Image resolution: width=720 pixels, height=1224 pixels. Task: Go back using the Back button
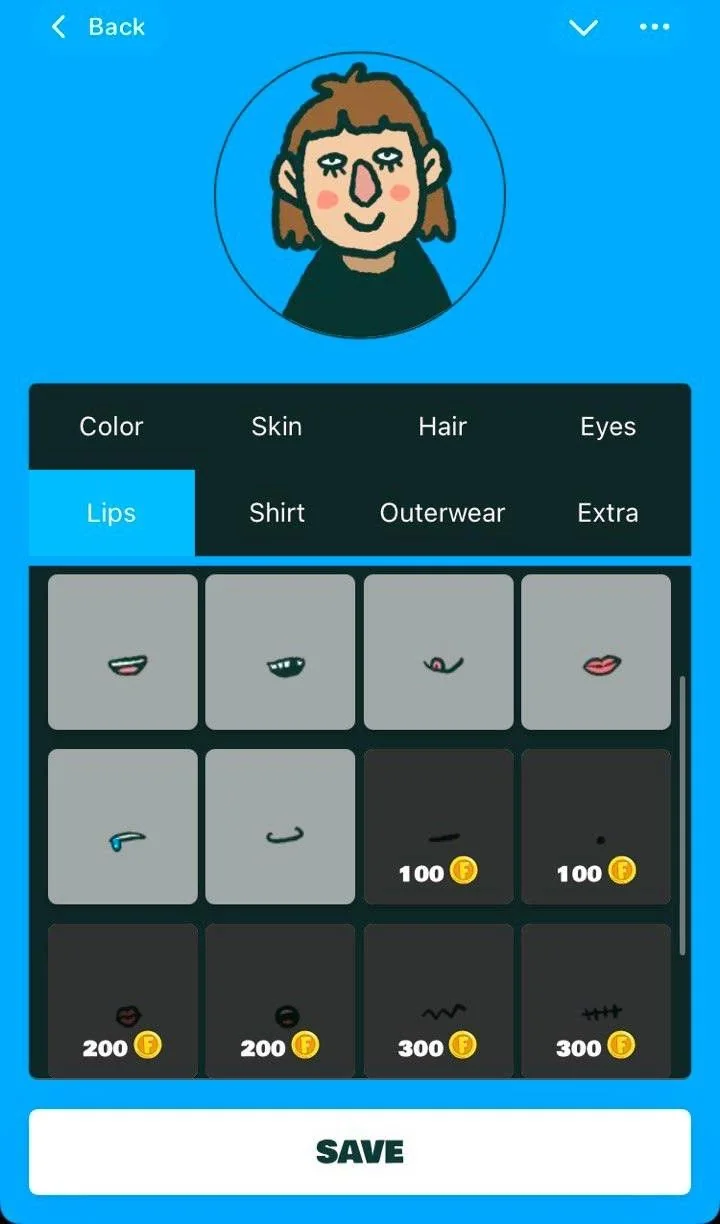click(x=98, y=27)
